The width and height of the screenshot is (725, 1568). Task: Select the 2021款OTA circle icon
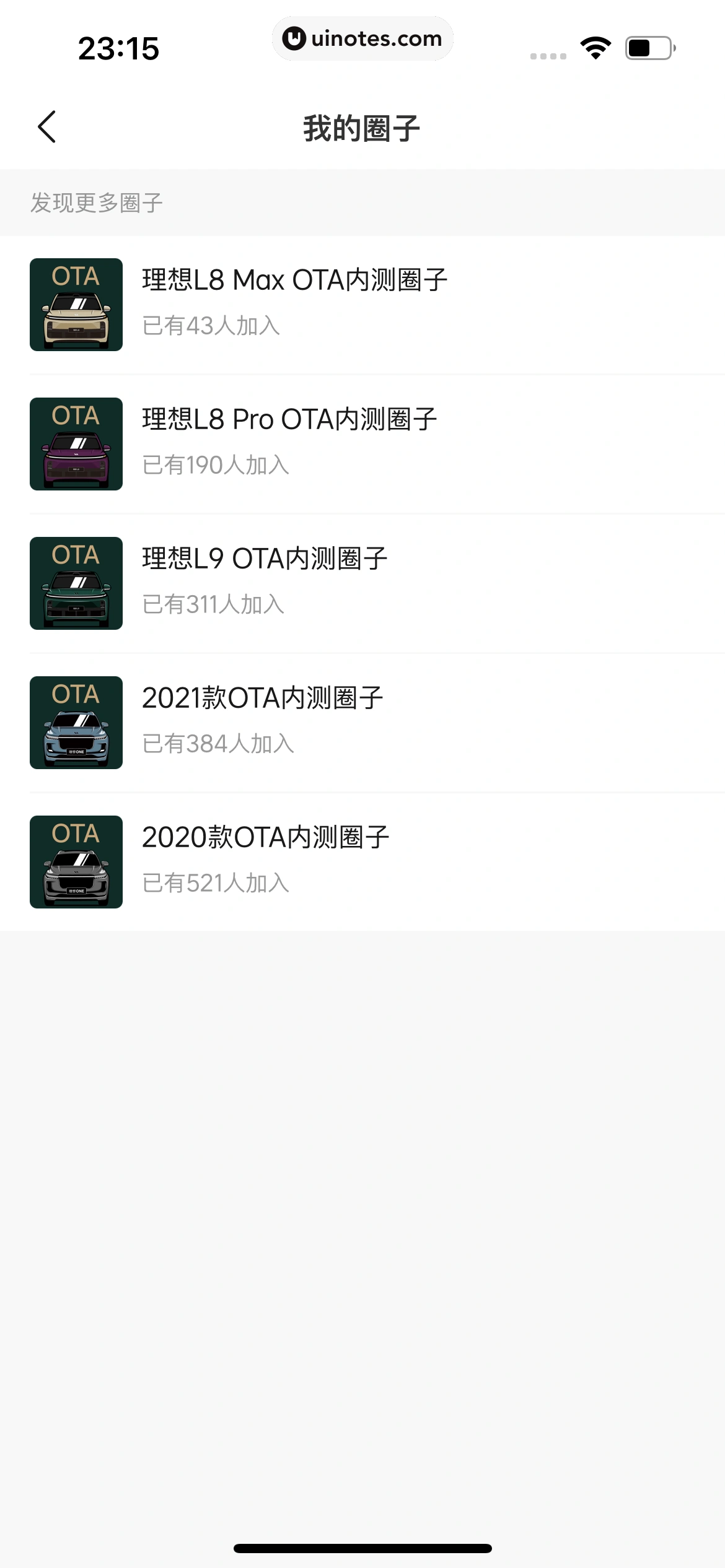click(x=75, y=722)
